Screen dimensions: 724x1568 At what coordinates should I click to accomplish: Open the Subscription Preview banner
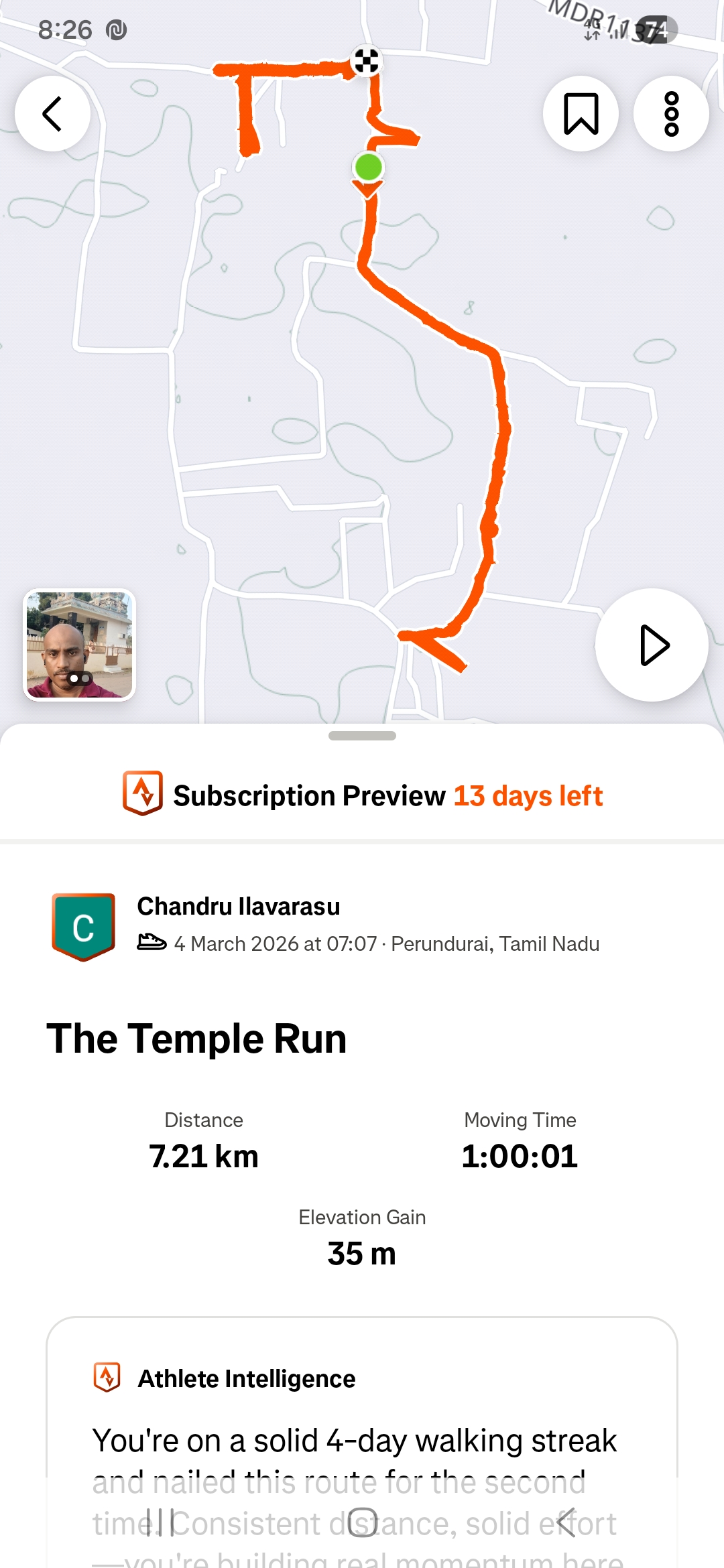pyautogui.click(x=362, y=795)
